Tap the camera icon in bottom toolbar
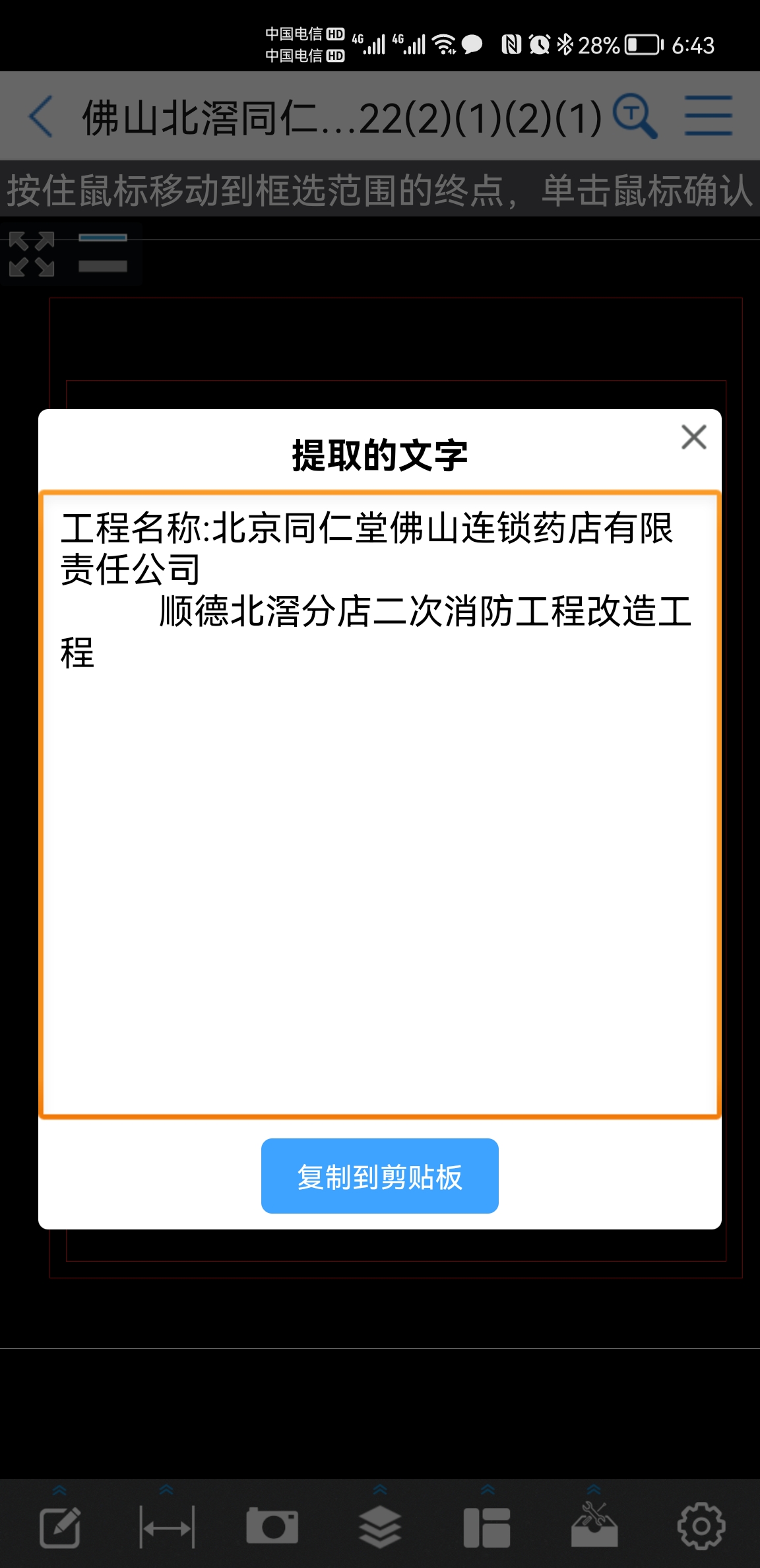The image size is (760, 1568). [x=272, y=1525]
